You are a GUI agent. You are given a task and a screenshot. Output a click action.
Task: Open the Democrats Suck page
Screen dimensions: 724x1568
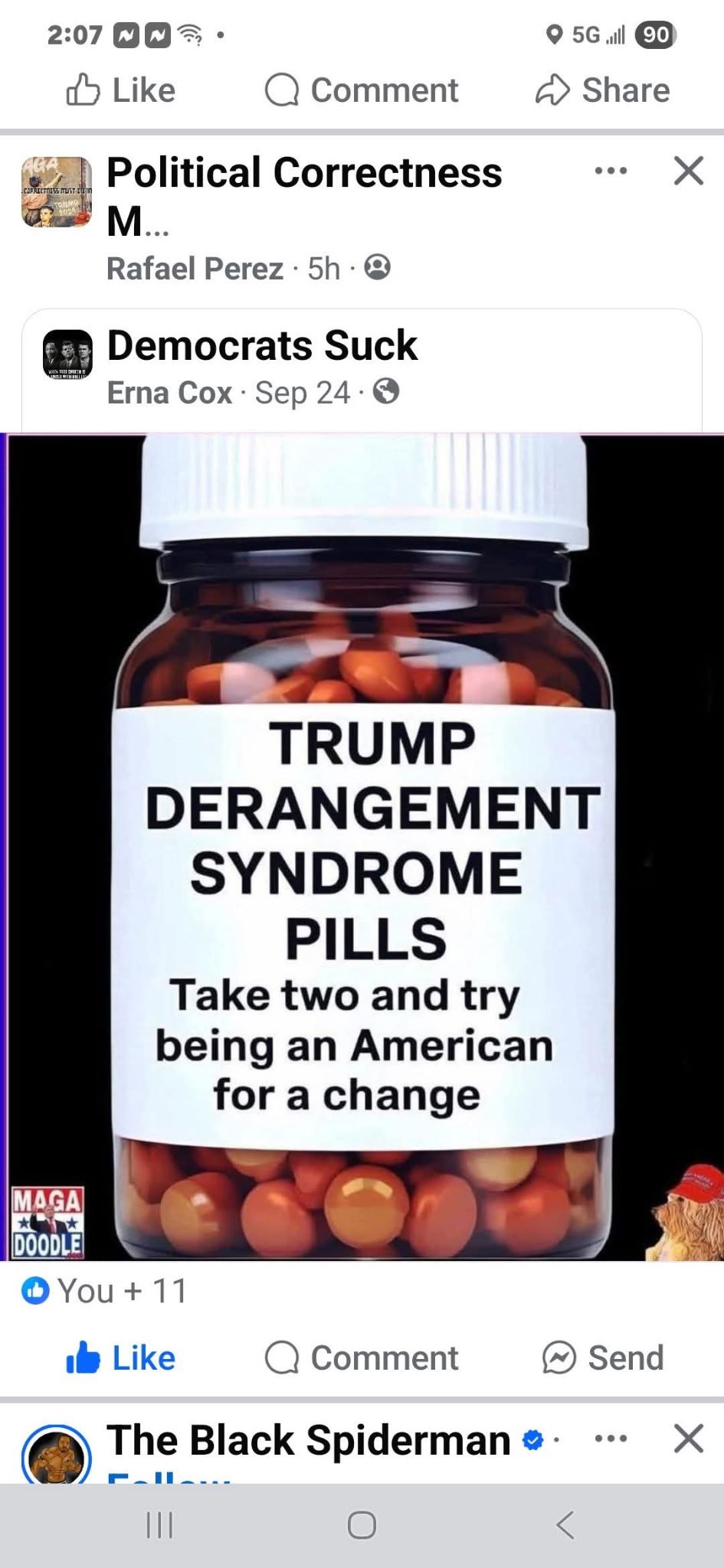click(x=262, y=345)
